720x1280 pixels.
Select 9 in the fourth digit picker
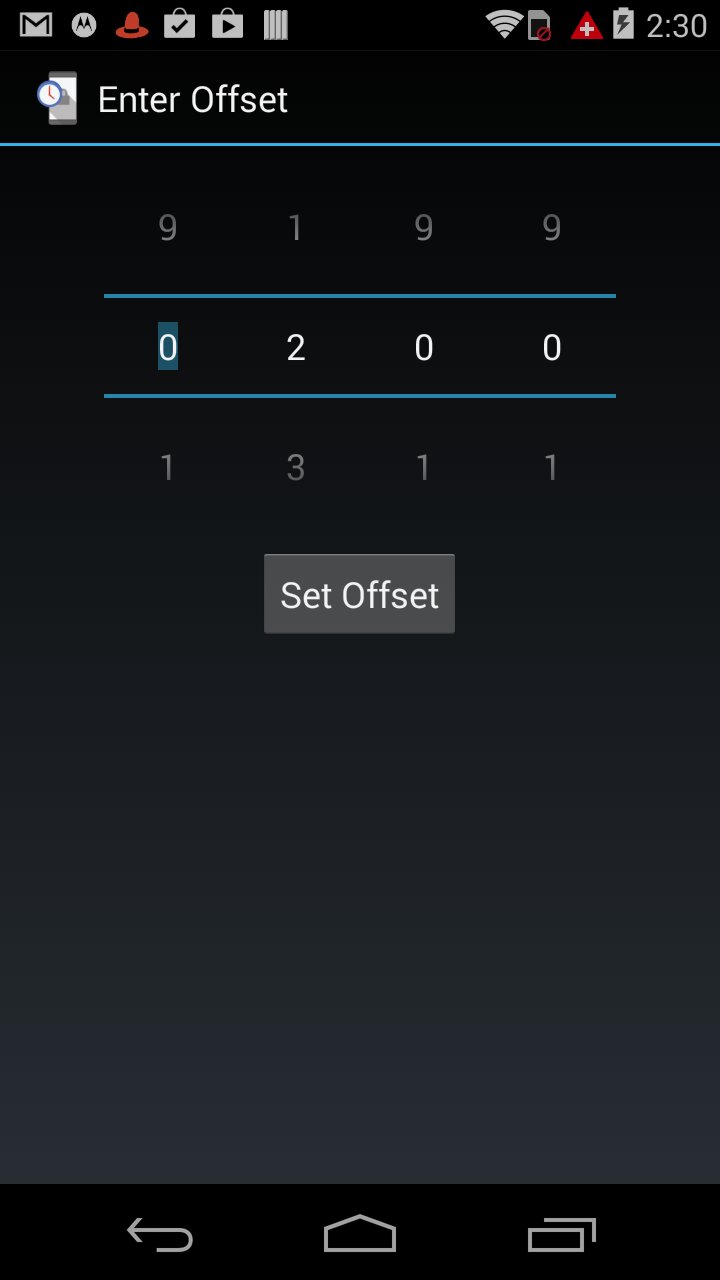552,228
